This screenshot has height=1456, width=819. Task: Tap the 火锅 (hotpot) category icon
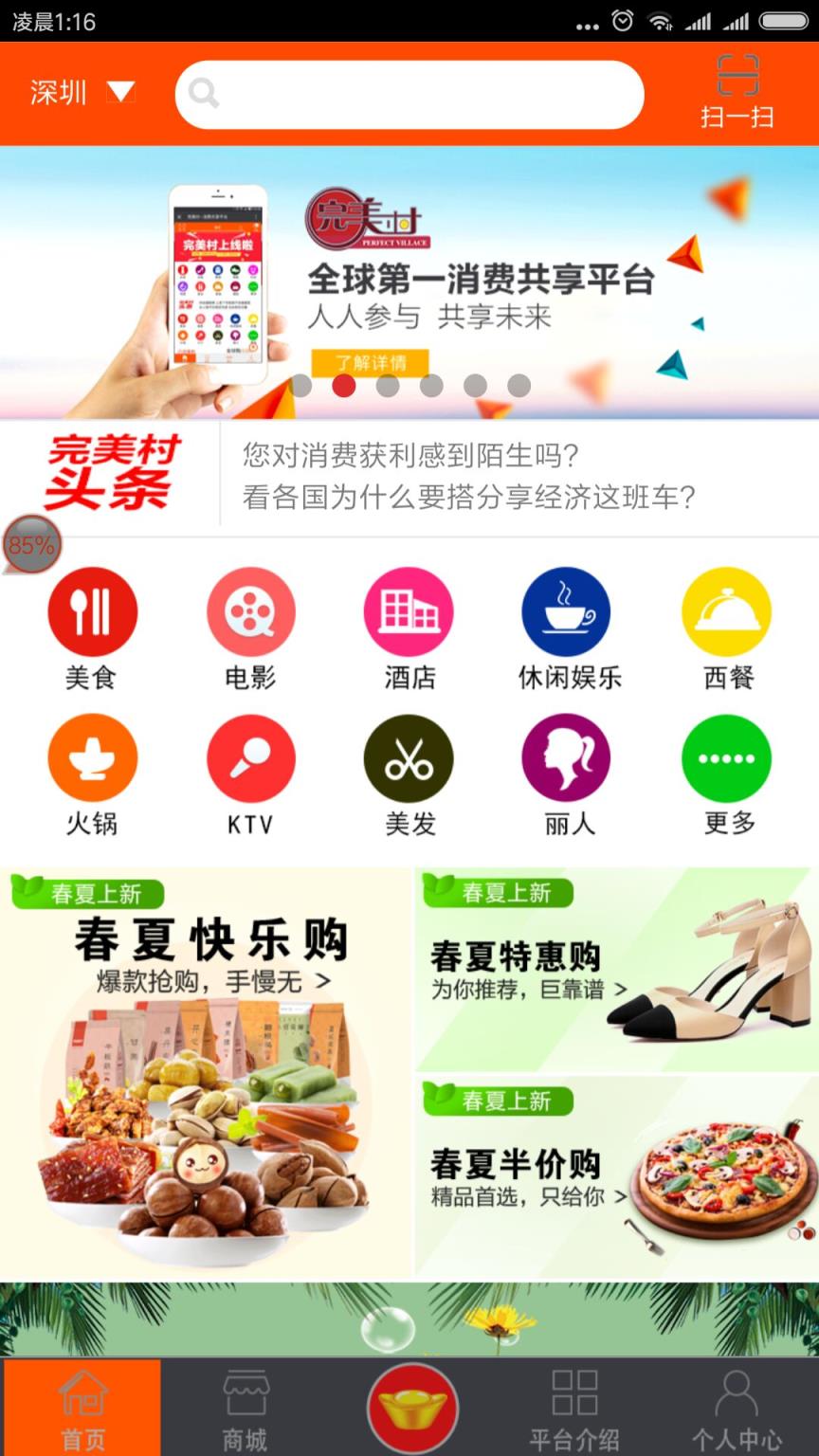92,757
